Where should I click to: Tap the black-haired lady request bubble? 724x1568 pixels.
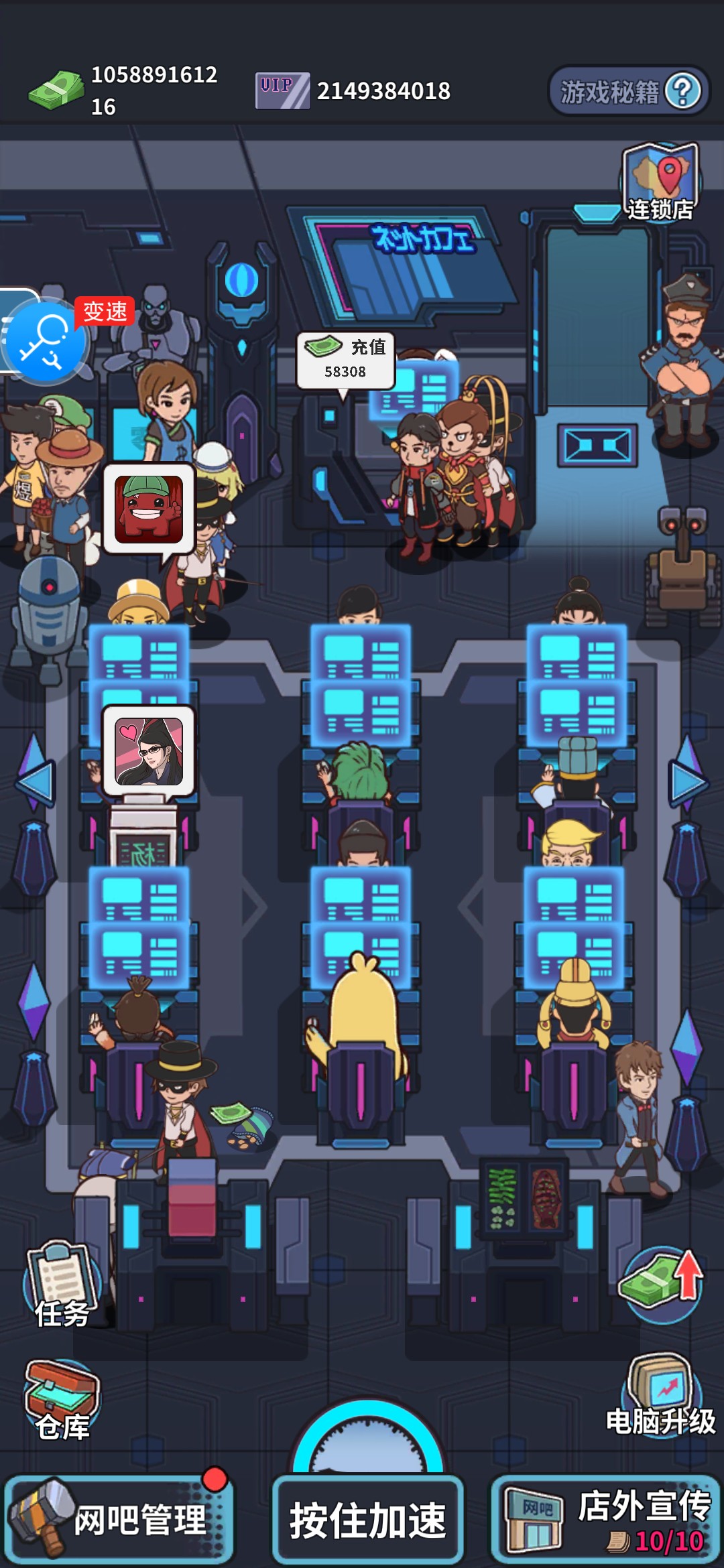149,751
